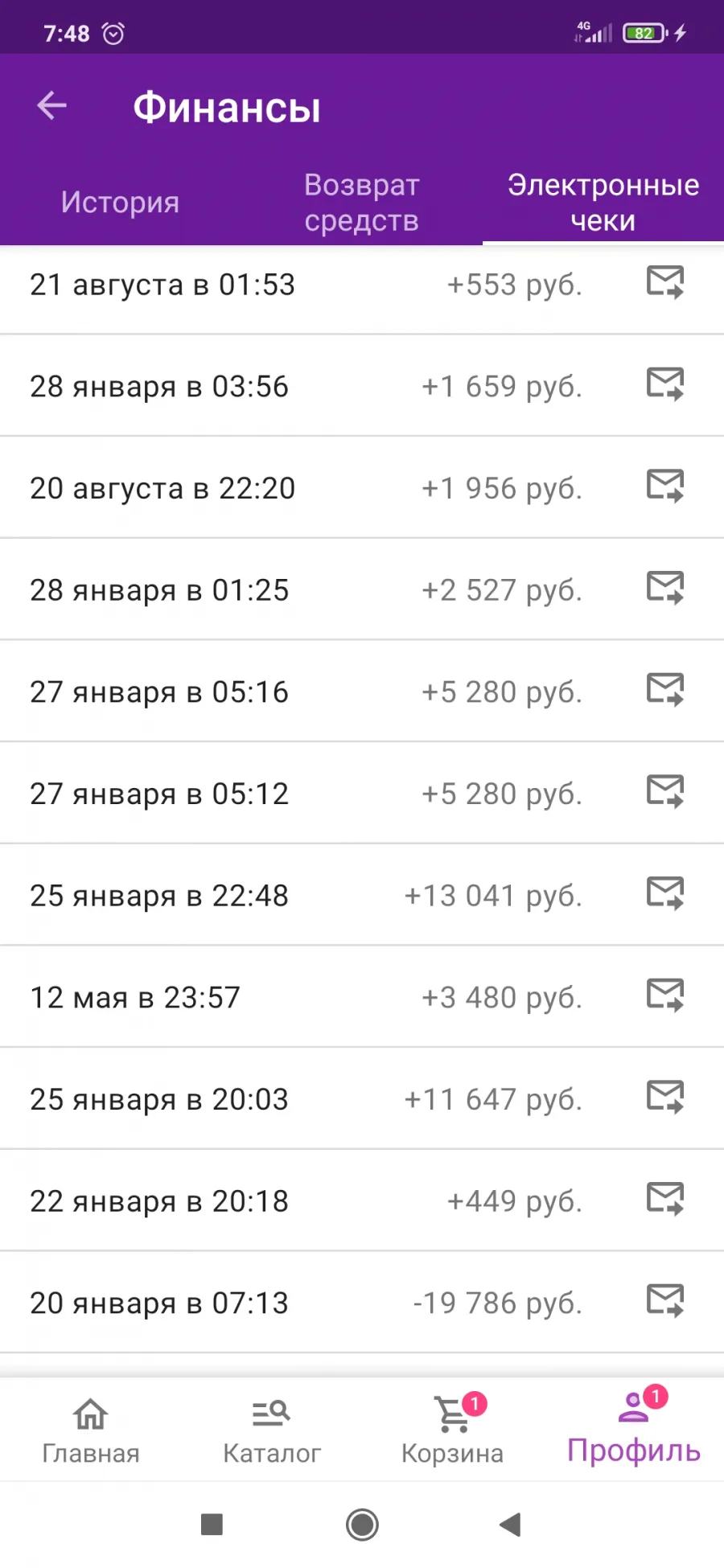
Task: Send the +449 руб. receipt
Action: (665, 1199)
